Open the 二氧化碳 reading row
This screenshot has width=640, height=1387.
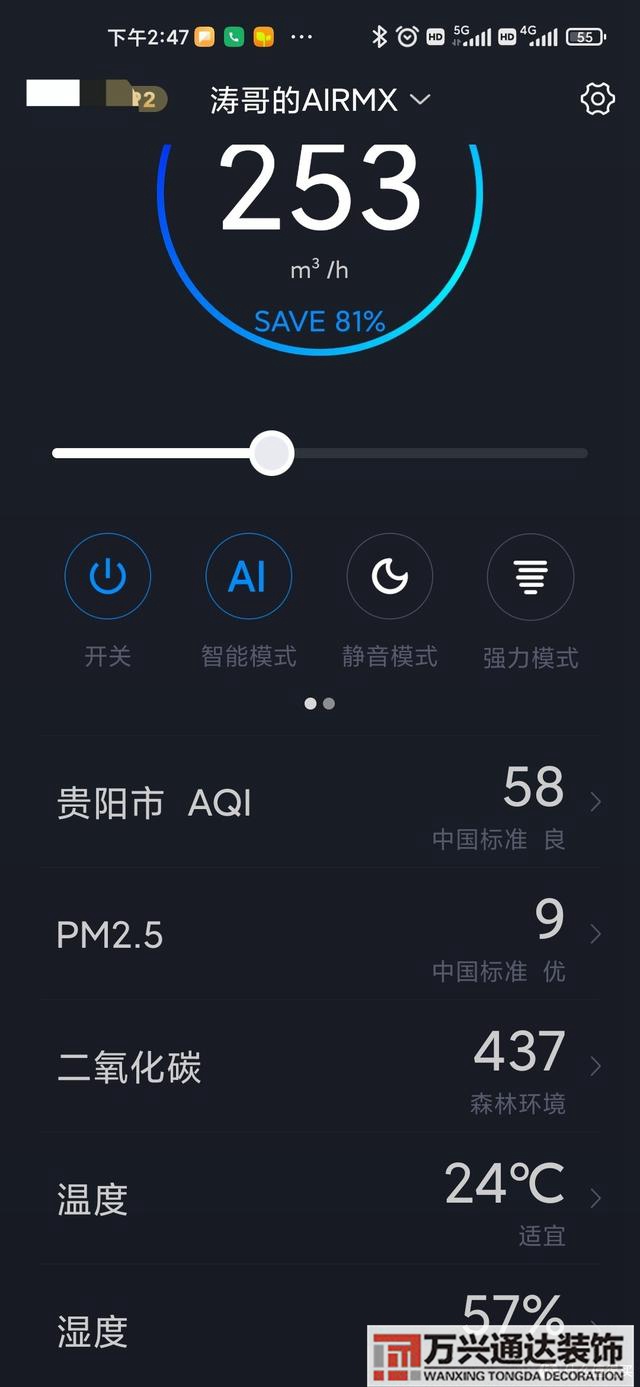(x=320, y=1067)
